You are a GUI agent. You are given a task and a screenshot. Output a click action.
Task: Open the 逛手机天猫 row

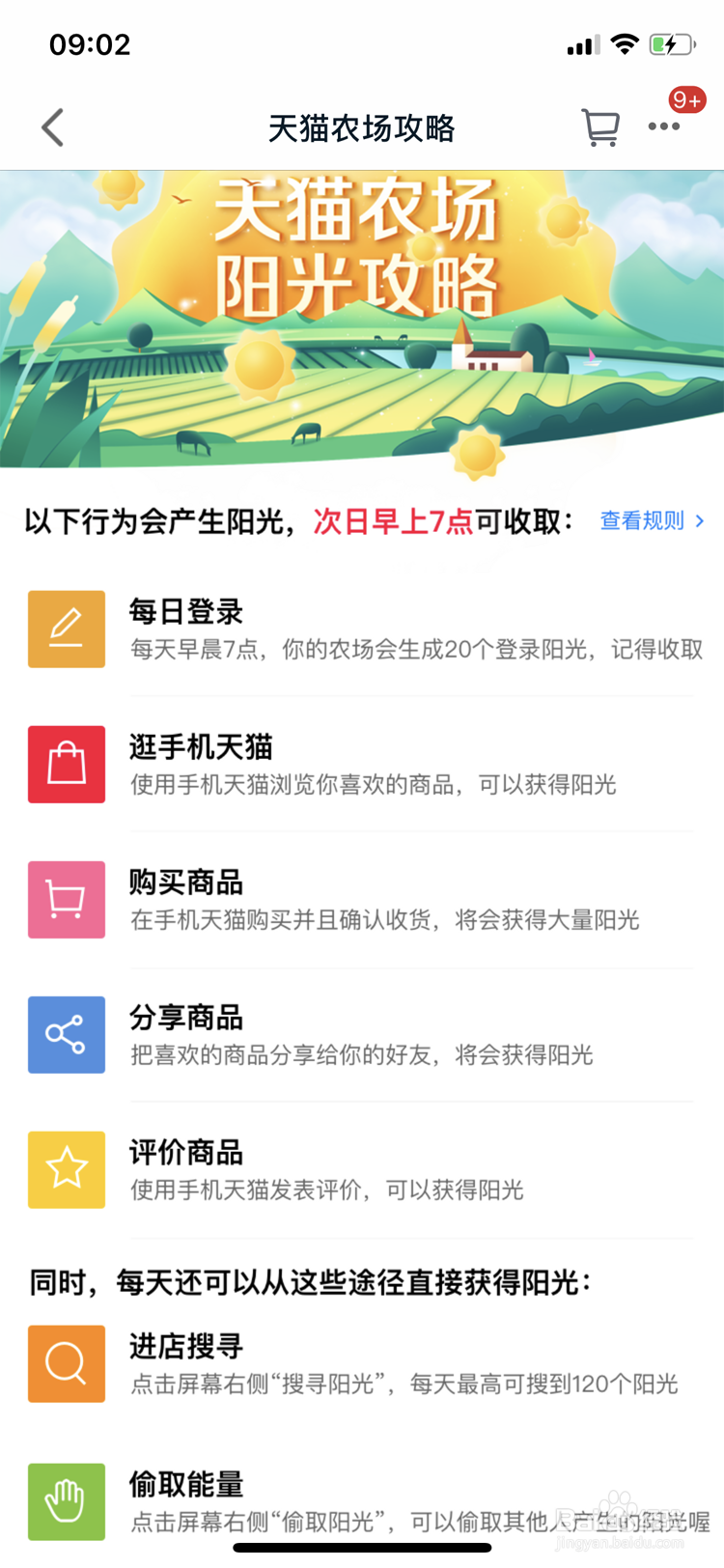[362, 765]
